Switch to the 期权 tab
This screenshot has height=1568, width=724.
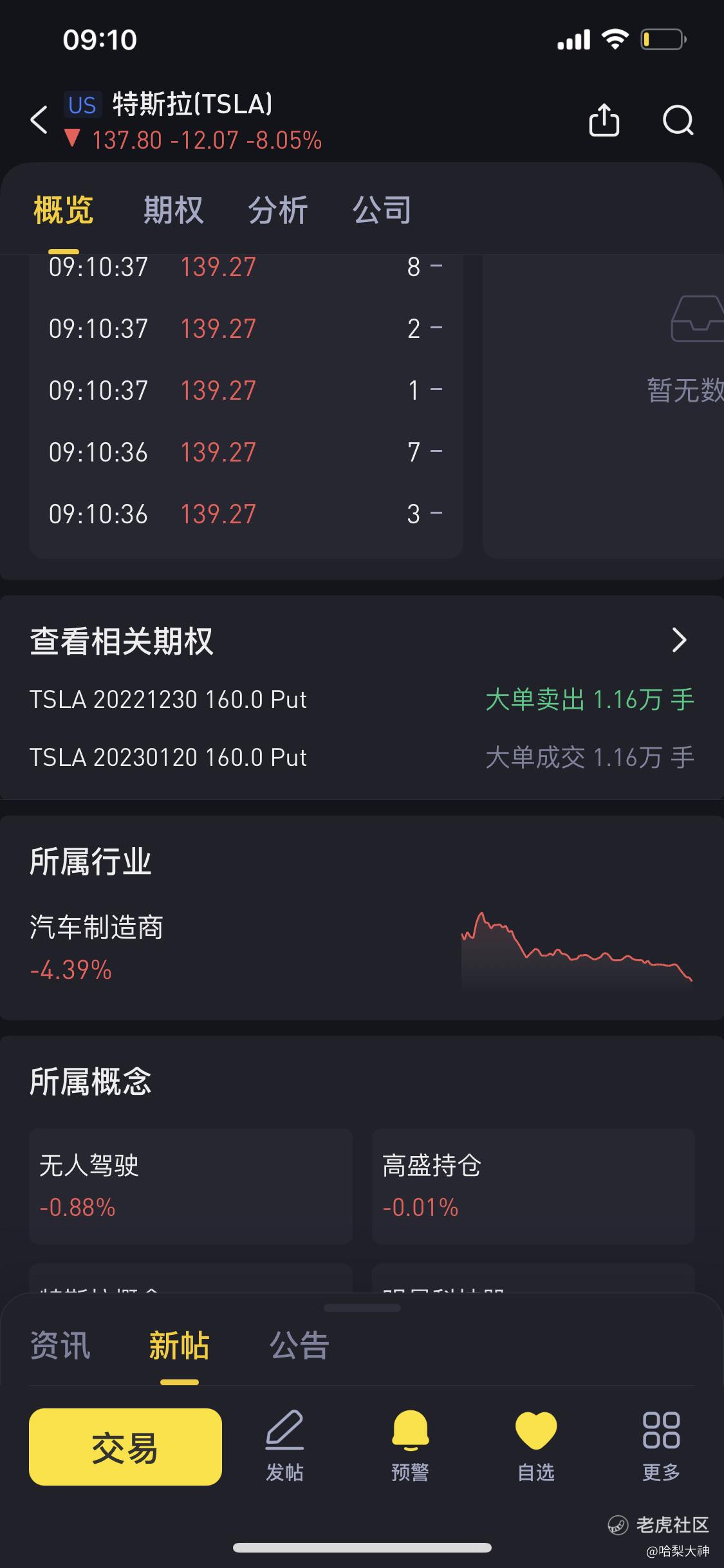tap(173, 210)
